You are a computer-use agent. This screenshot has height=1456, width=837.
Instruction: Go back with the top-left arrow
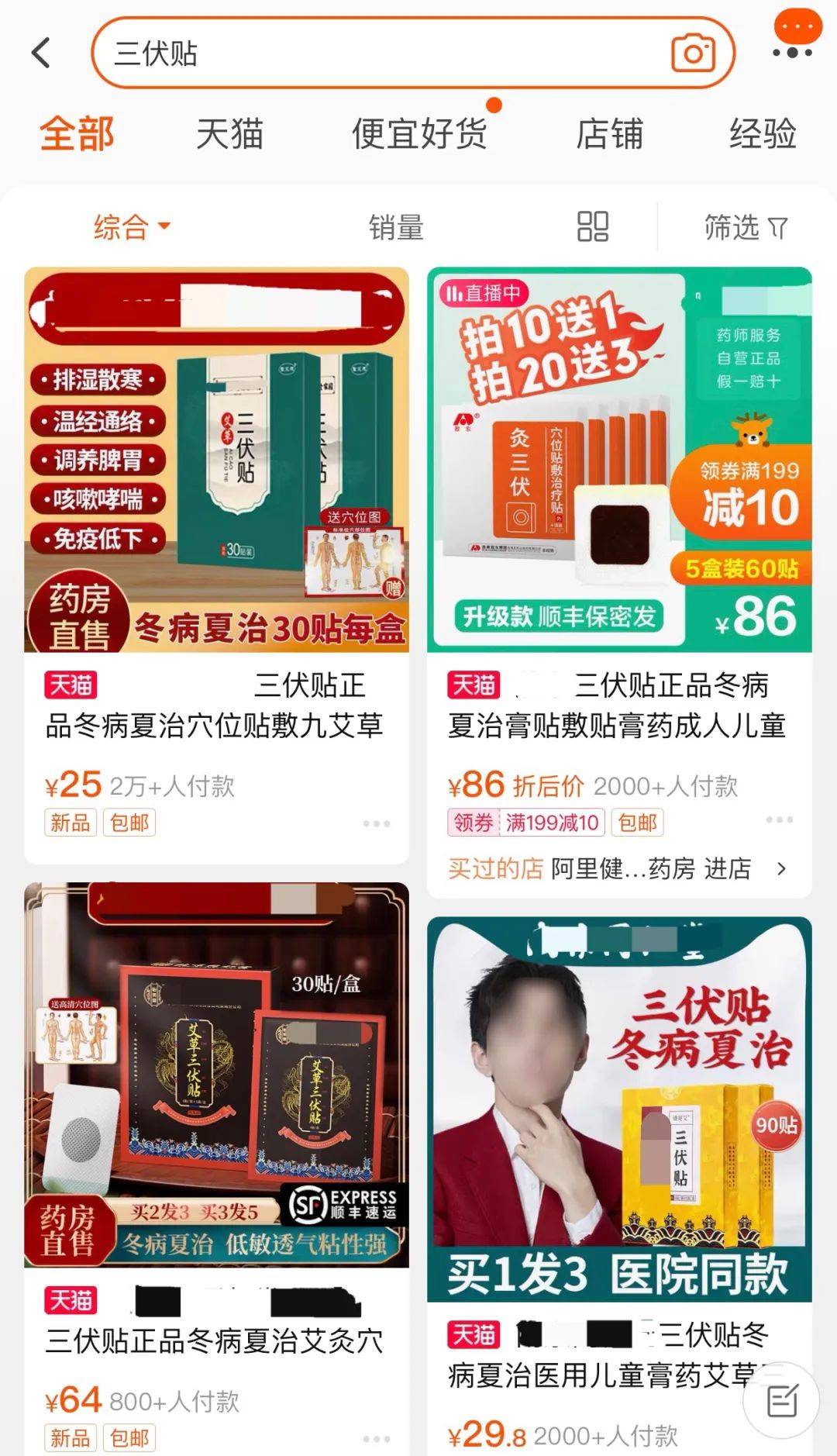tap(41, 53)
